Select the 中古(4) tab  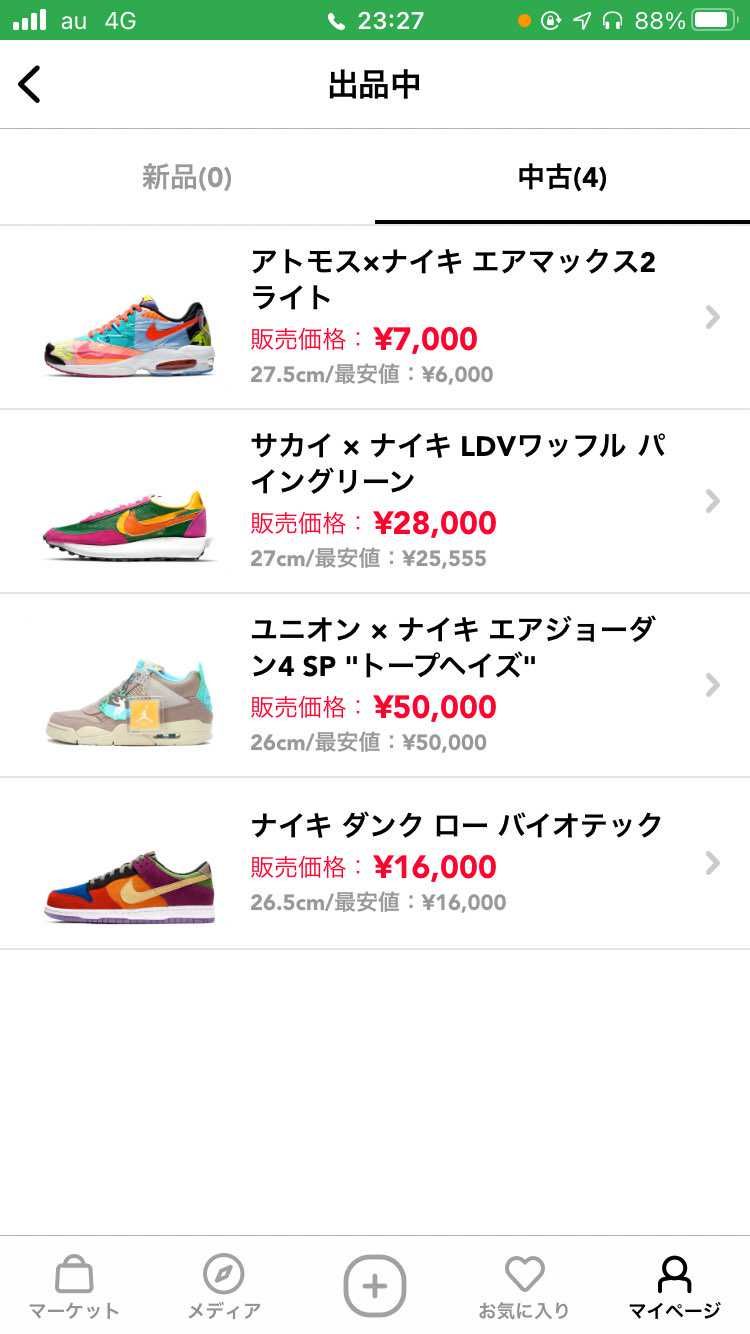tap(562, 178)
